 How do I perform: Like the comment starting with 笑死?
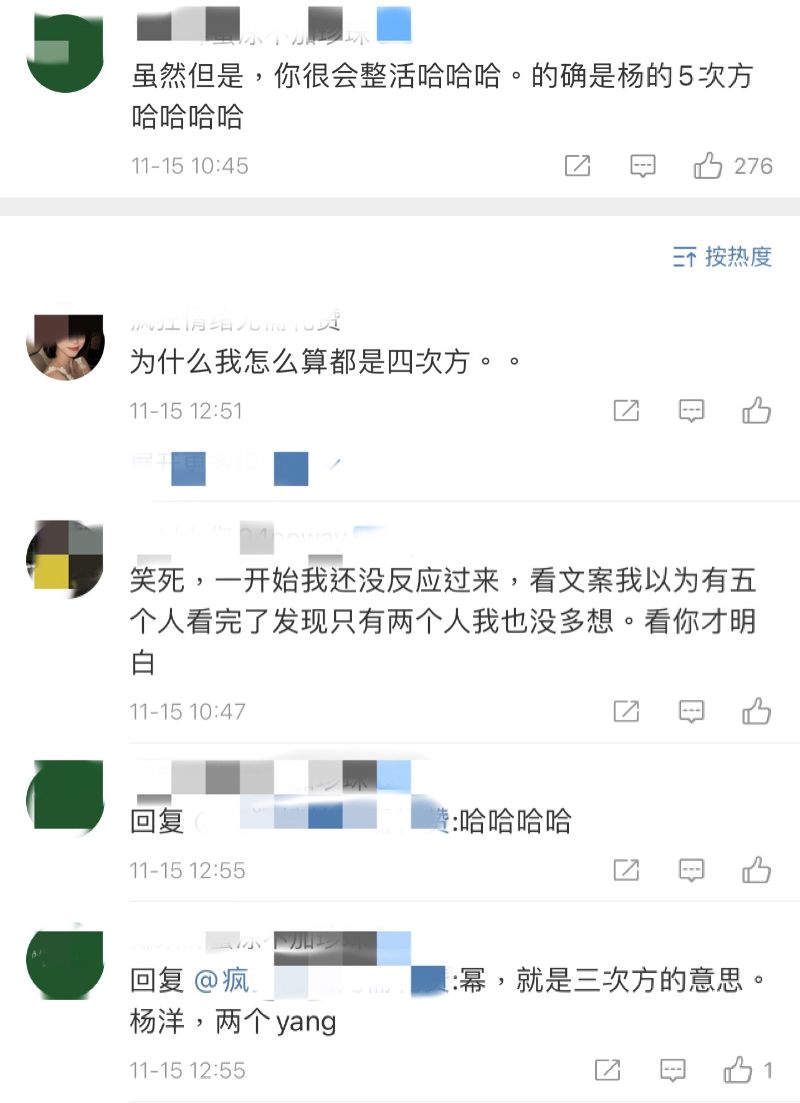(757, 711)
